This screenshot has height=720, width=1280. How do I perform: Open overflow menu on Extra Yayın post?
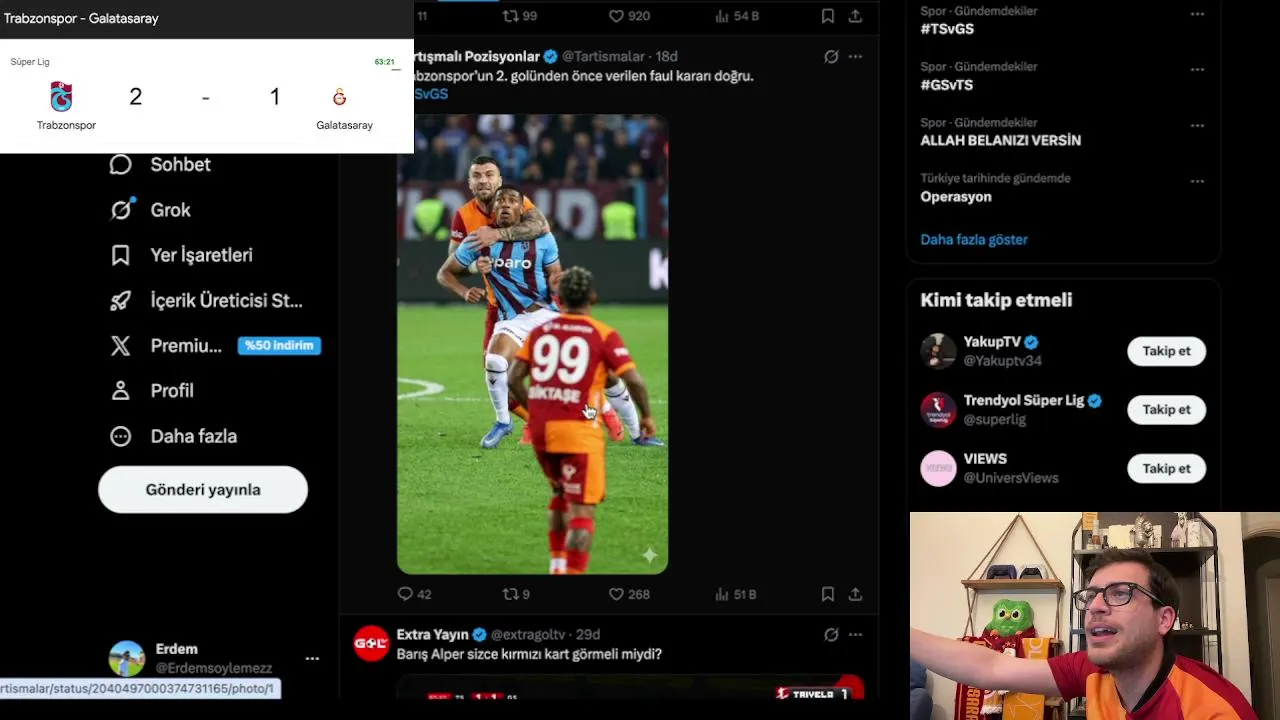pyautogui.click(x=855, y=634)
